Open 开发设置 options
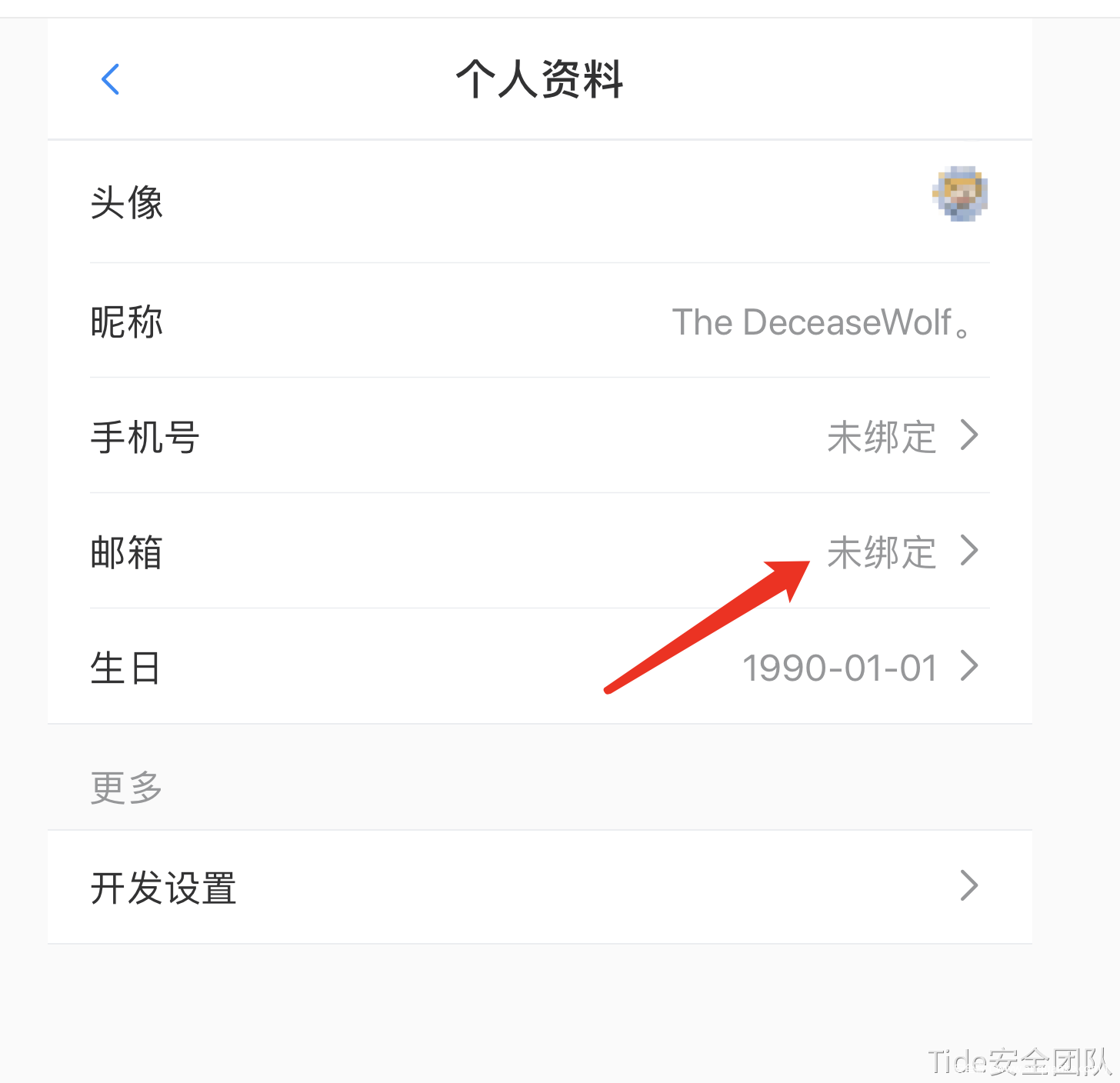Screen dimensions: 1120x1083 [538, 887]
